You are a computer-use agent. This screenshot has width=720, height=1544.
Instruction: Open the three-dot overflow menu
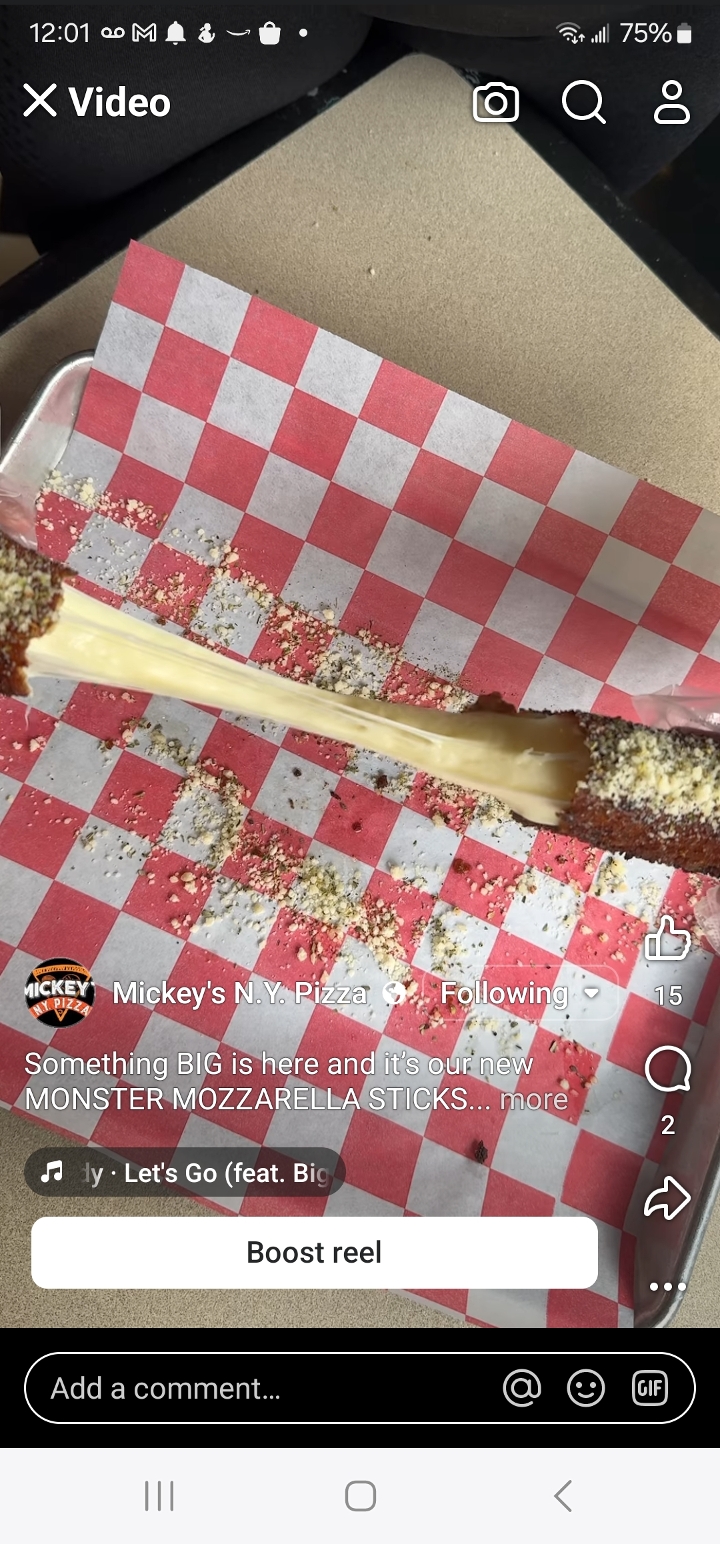667,1287
